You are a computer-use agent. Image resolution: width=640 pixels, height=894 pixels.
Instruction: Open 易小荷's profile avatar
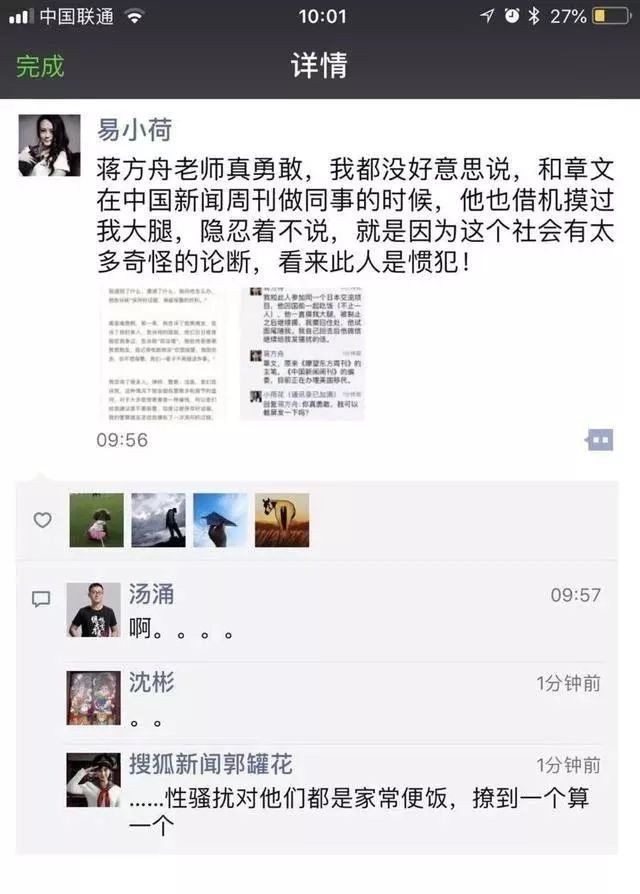48,145
